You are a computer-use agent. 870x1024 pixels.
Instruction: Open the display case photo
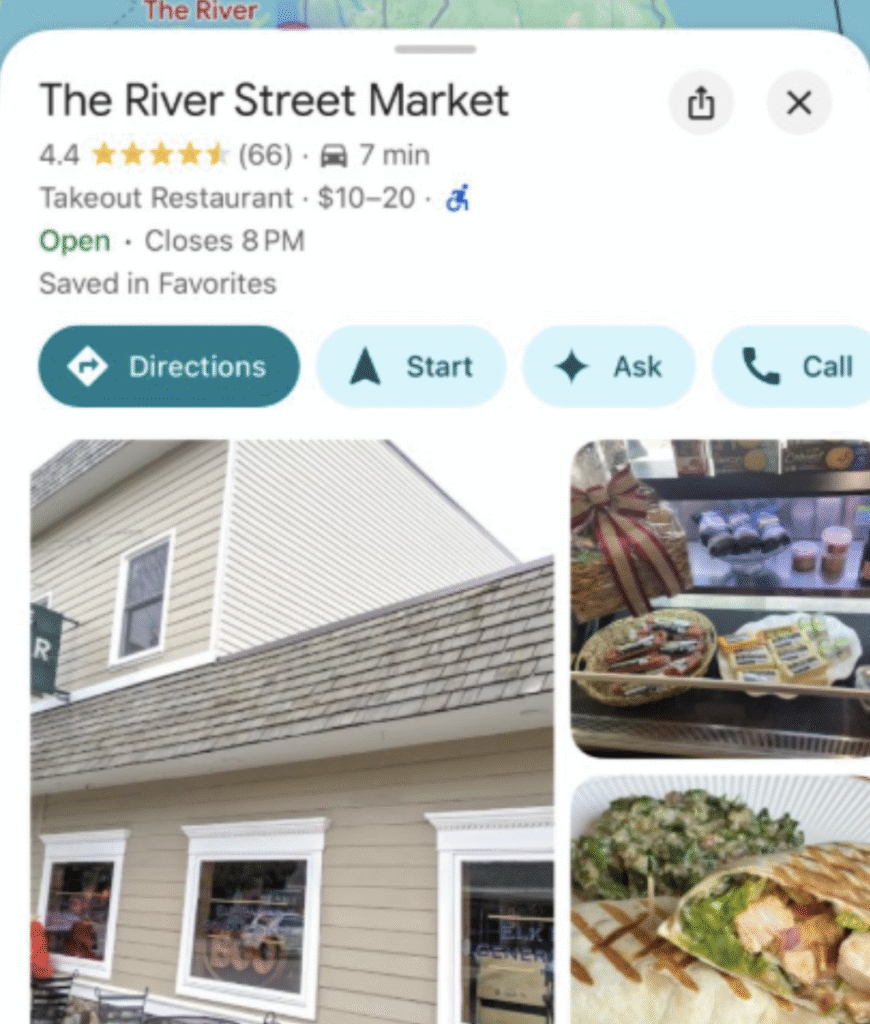point(720,598)
